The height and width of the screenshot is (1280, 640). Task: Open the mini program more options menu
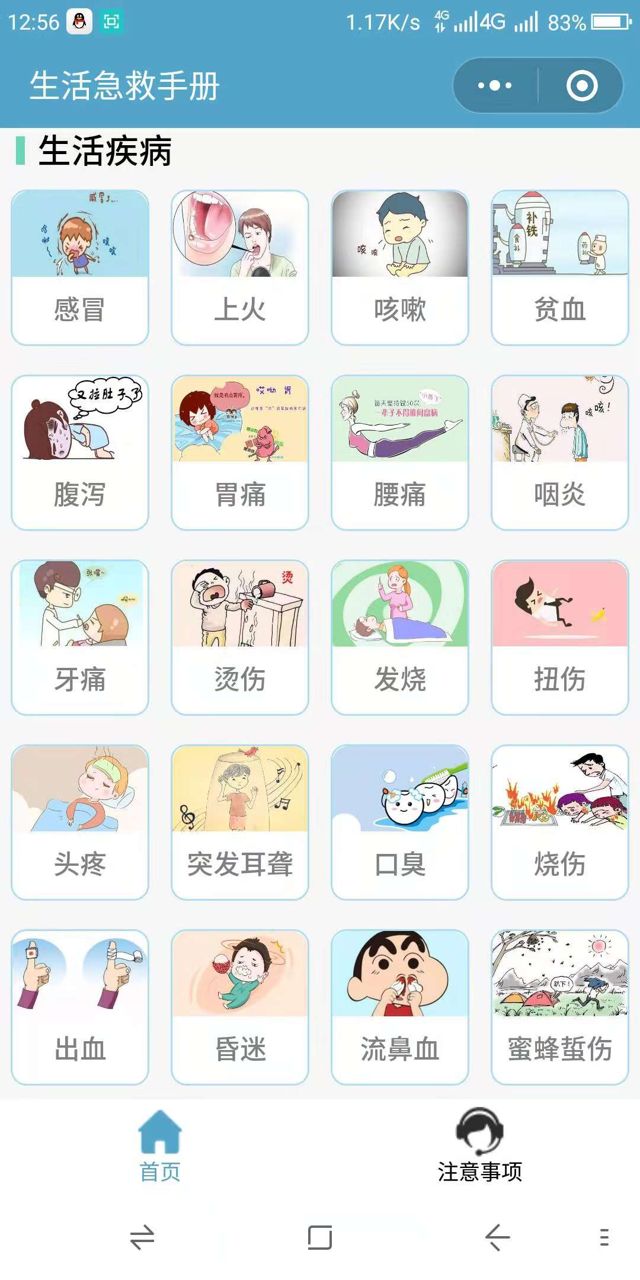click(494, 86)
